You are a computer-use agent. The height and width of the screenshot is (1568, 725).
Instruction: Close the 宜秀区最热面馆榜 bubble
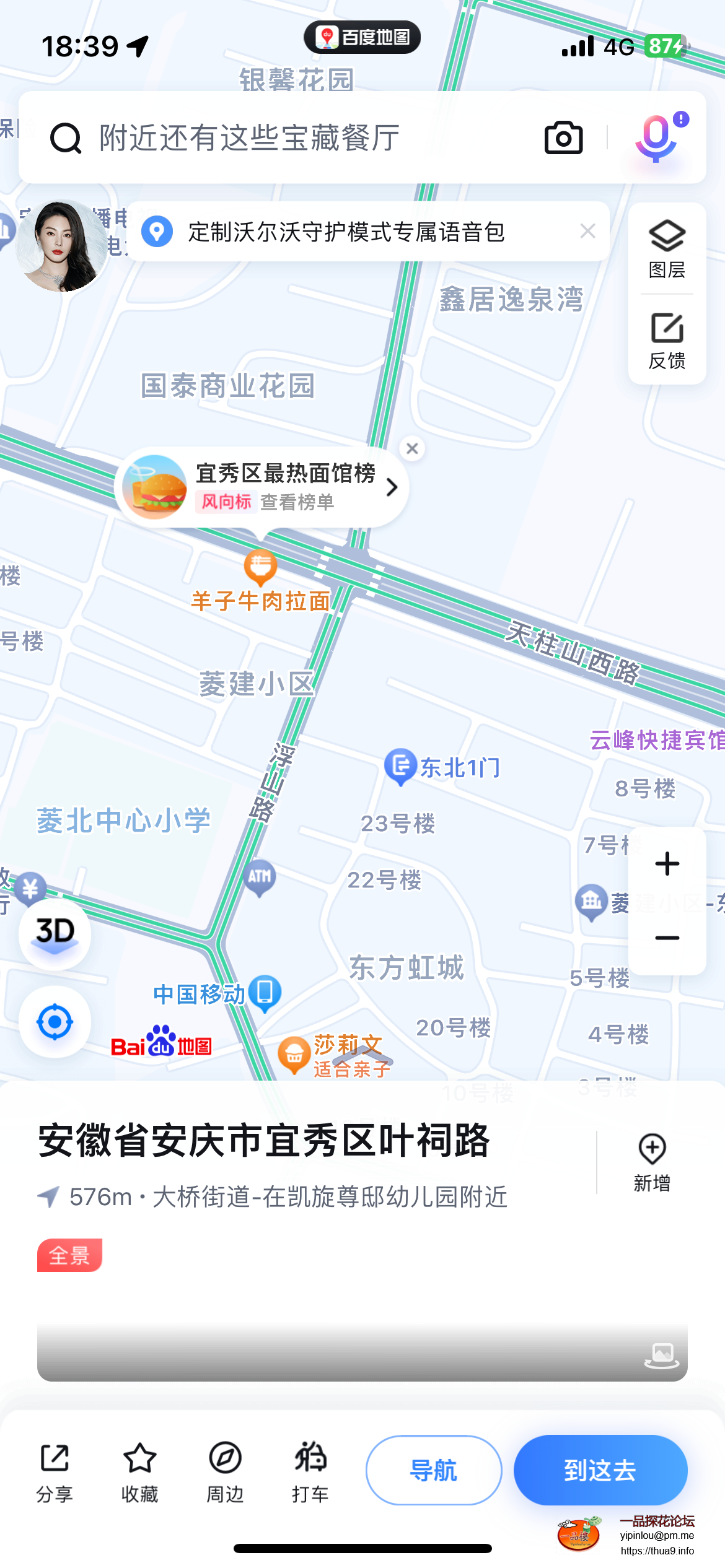coord(412,448)
